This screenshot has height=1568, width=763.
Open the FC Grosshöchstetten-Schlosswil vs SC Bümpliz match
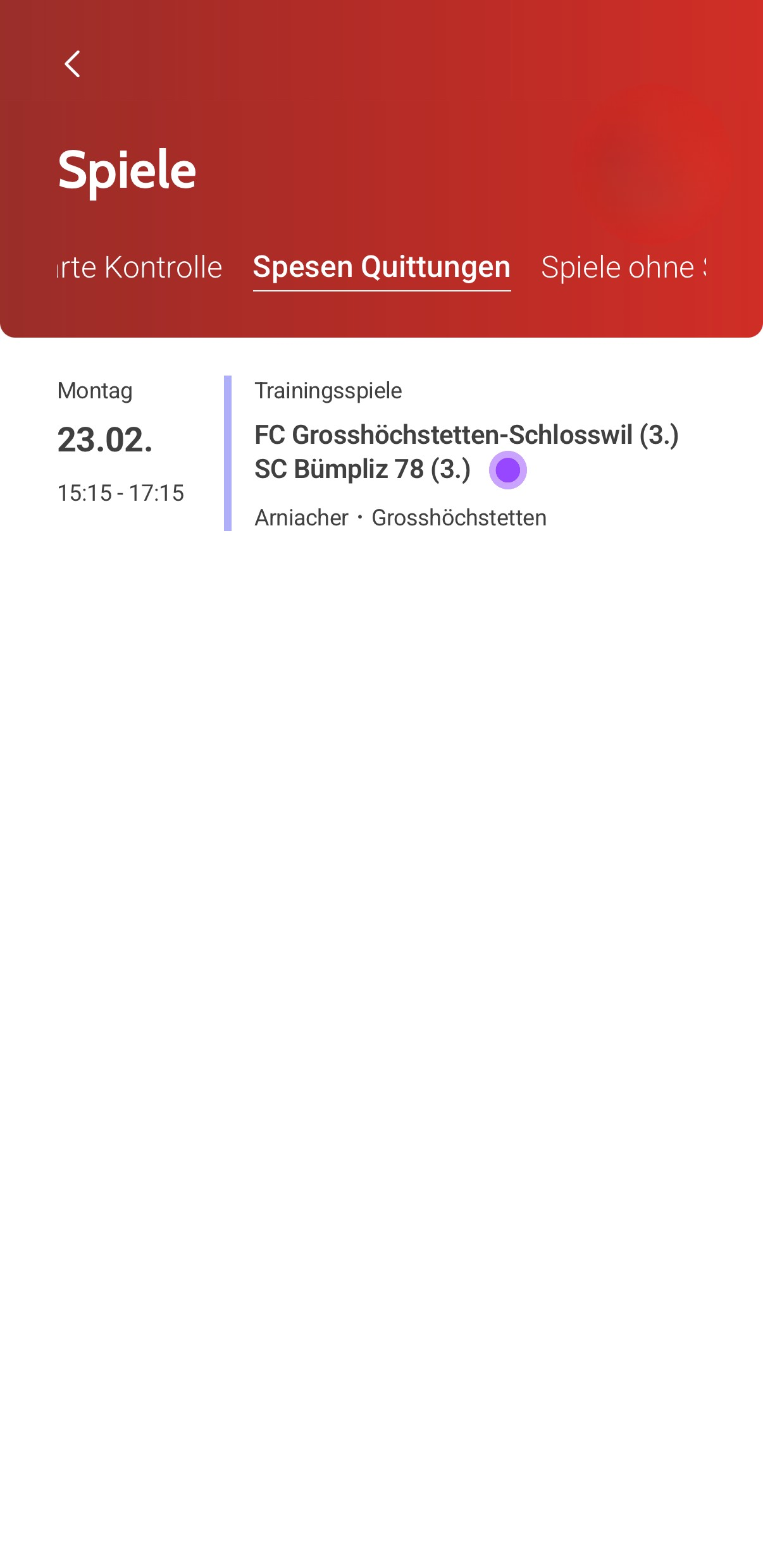pos(466,451)
